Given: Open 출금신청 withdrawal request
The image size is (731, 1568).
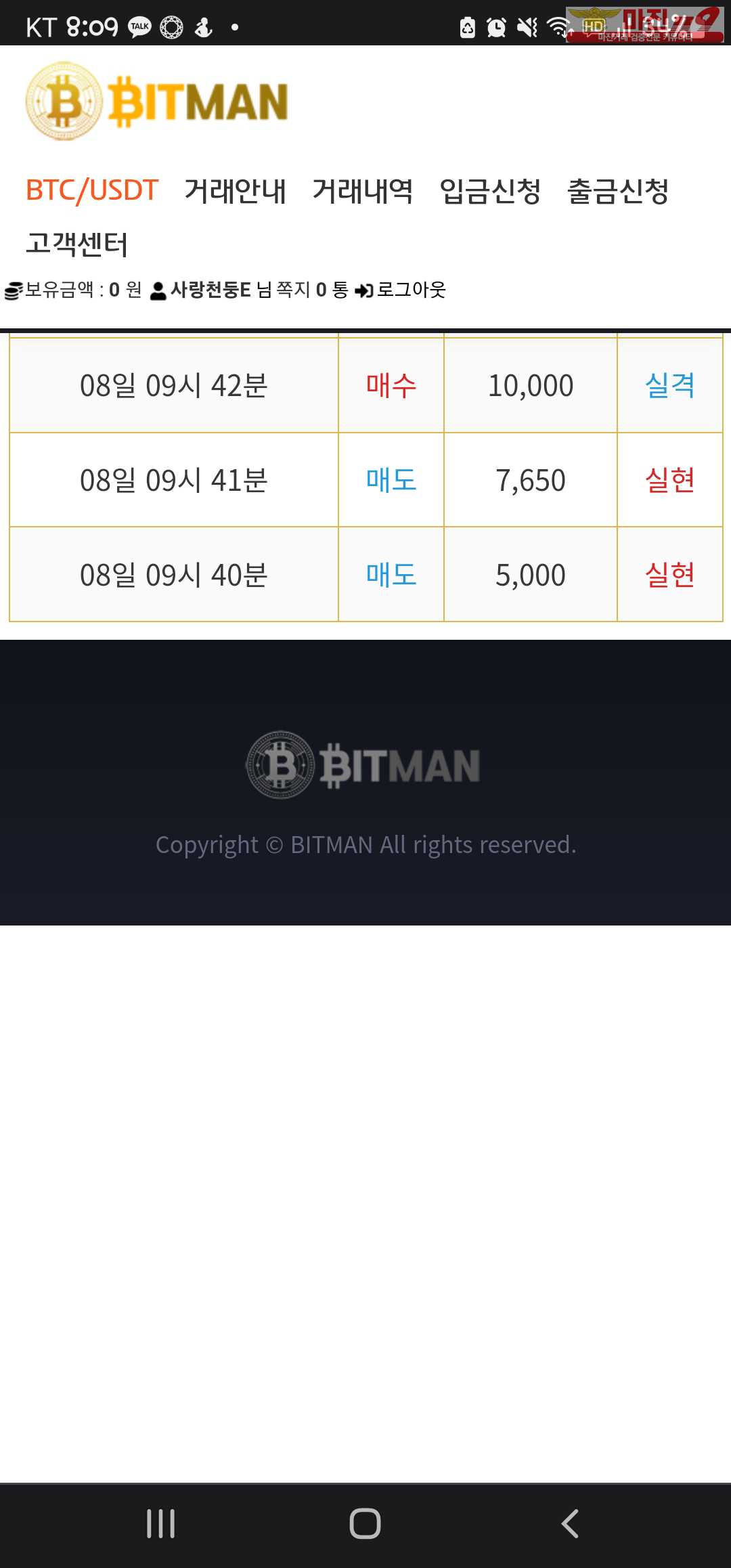Looking at the screenshot, I should (x=618, y=191).
